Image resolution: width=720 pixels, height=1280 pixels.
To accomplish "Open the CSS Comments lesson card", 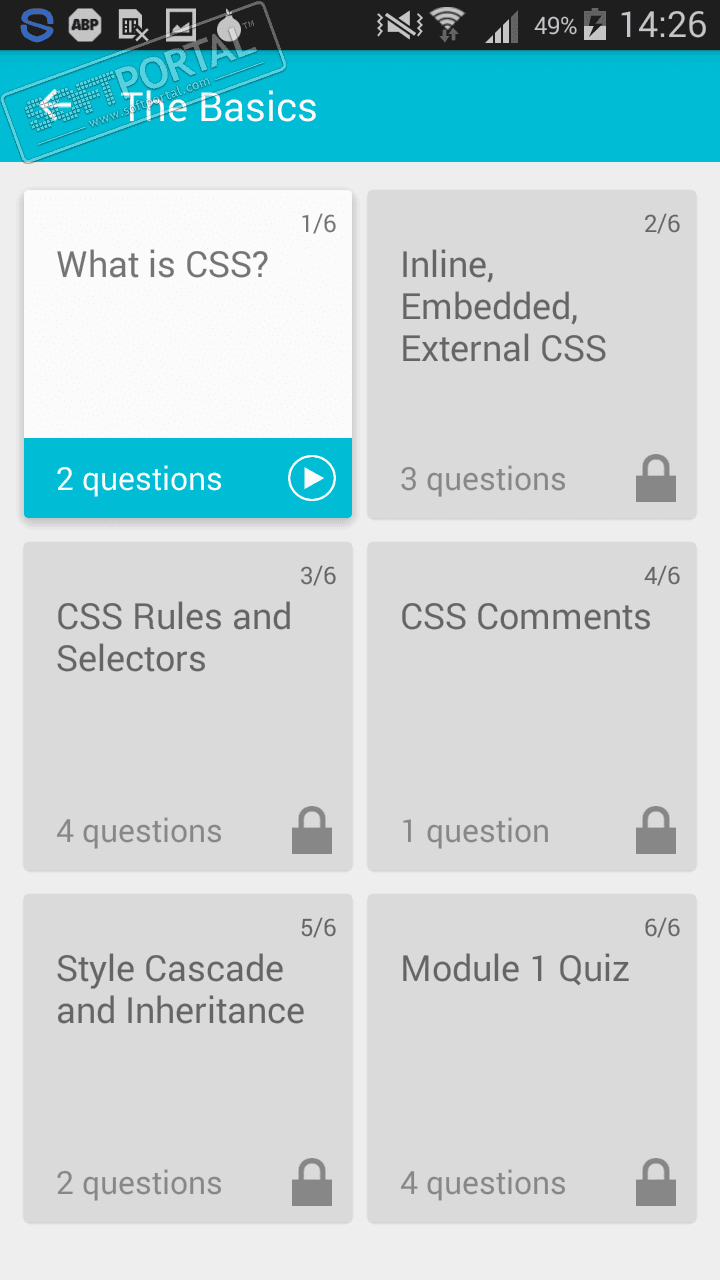I will pos(531,706).
